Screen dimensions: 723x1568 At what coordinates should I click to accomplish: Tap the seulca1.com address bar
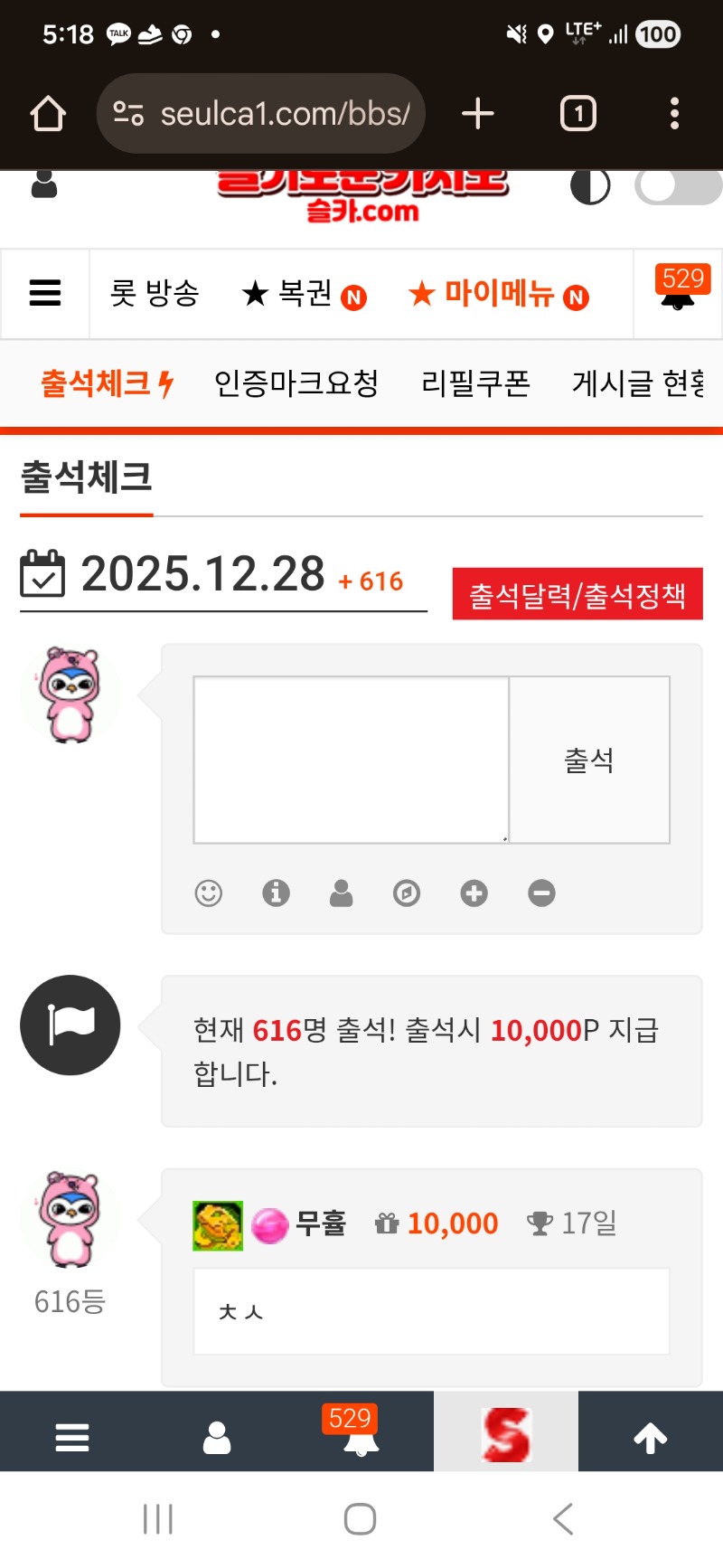262,114
